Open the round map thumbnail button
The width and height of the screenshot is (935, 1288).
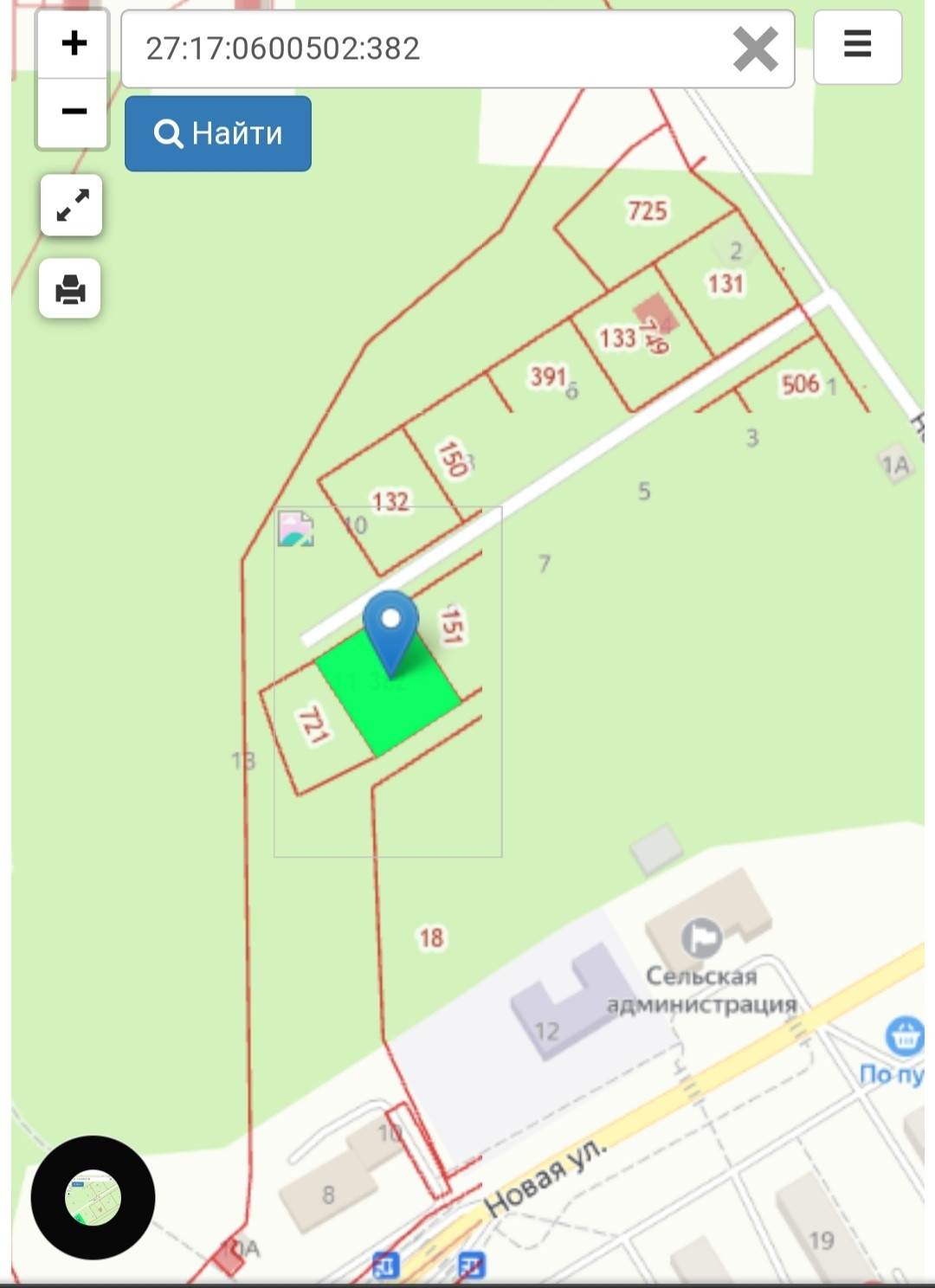point(93,1197)
